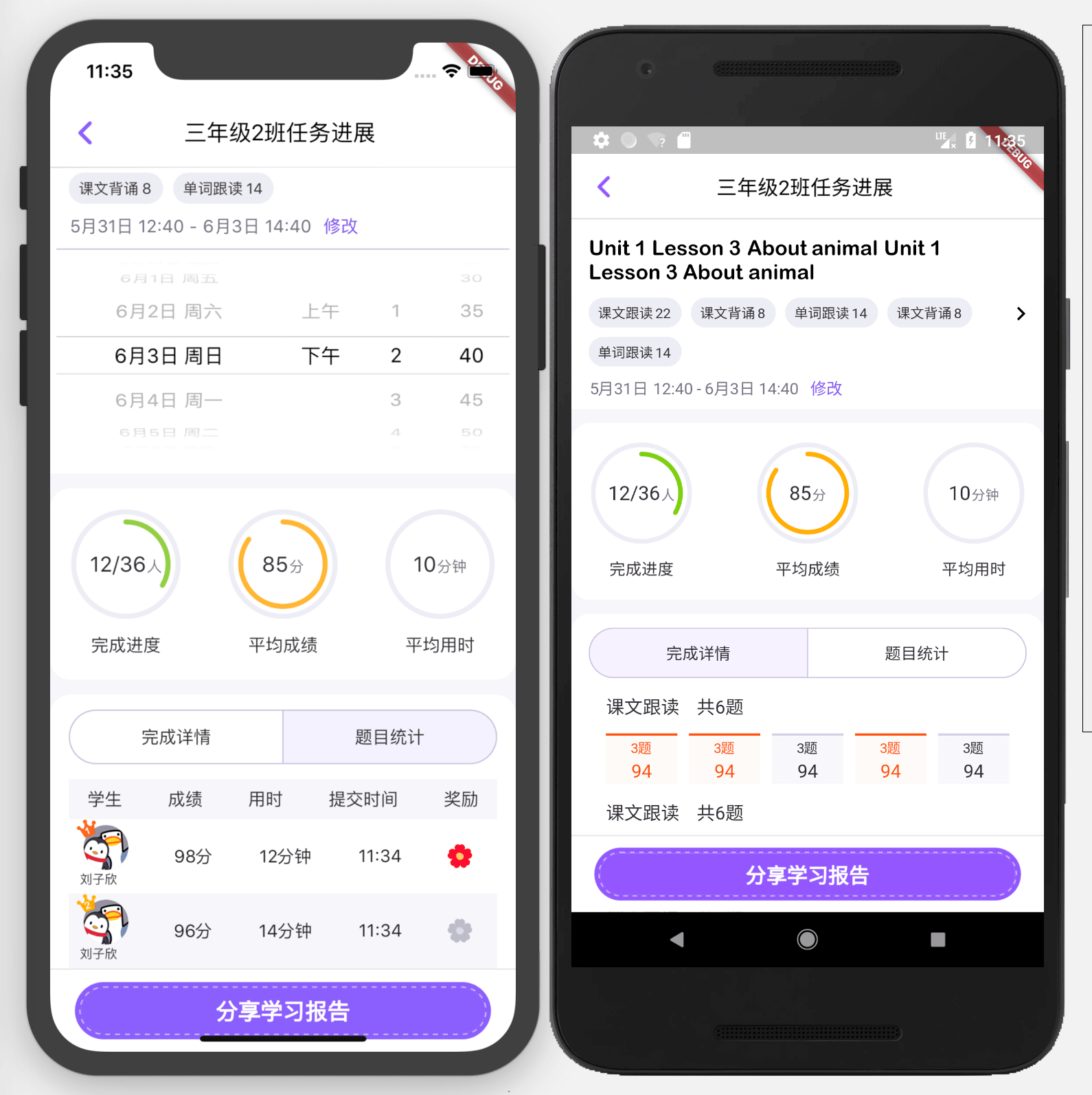Open 完成详情 tab on the Android screen
This screenshot has height=1095, width=1092.
coord(698,653)
